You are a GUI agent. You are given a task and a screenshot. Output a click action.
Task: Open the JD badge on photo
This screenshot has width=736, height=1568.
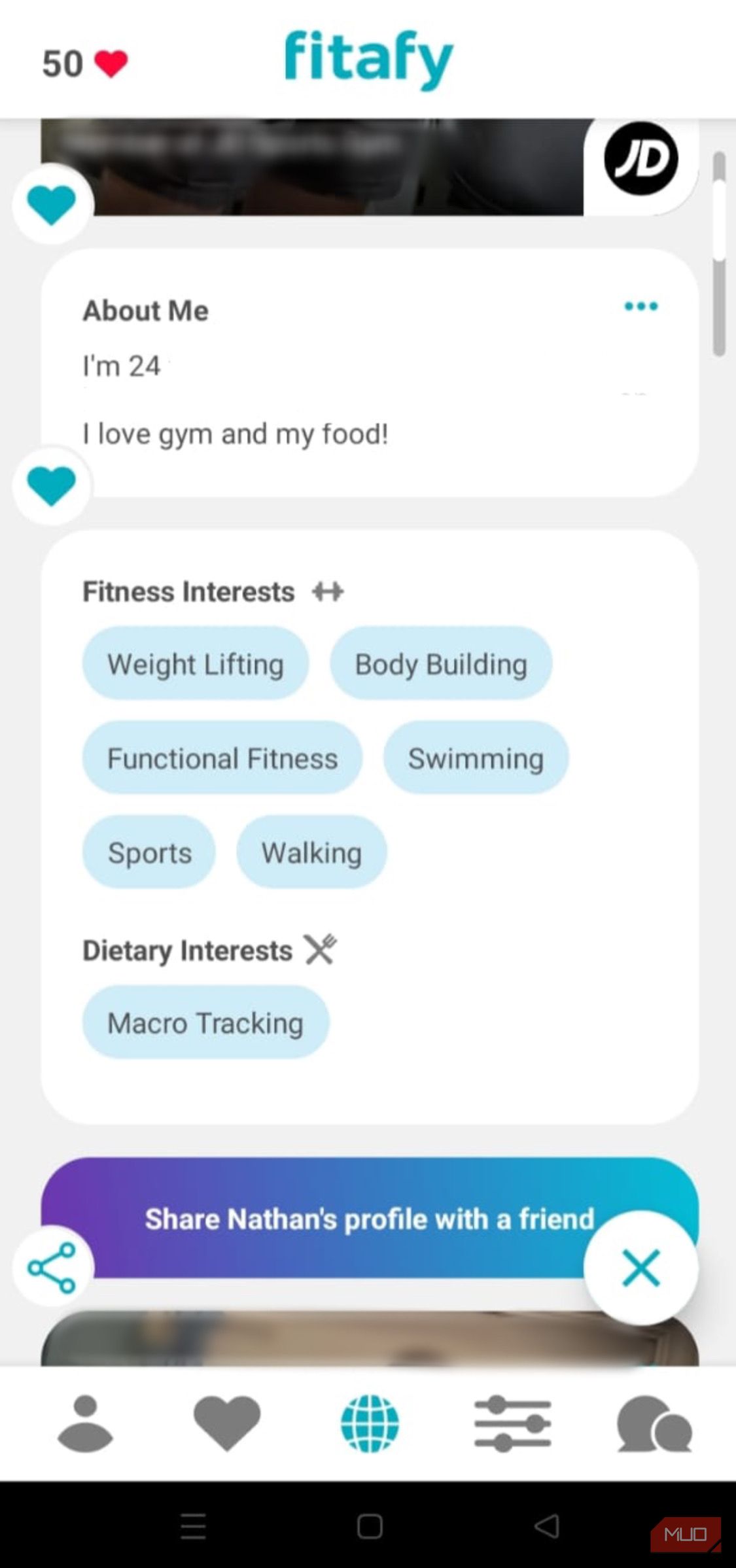point(640,158)
